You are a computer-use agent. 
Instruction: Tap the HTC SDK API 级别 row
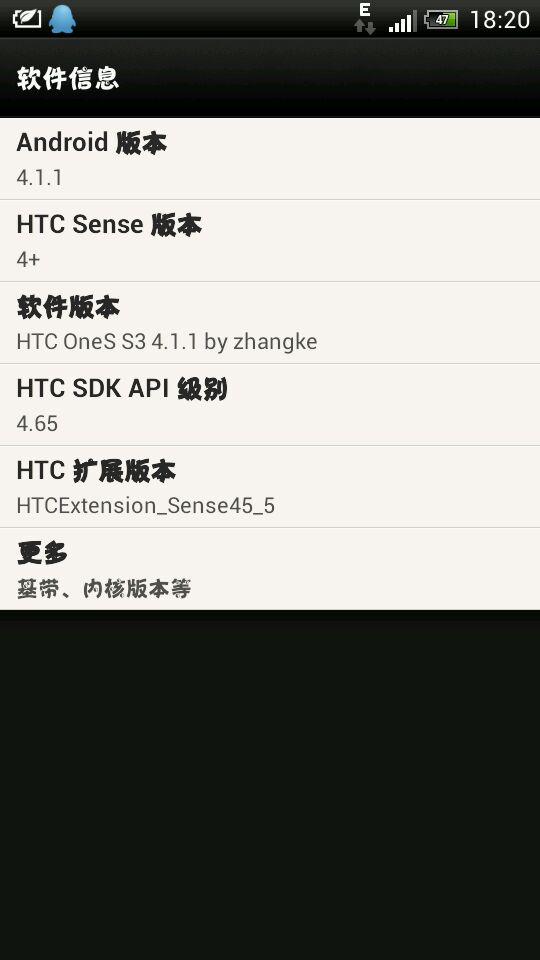(x=270, y=405)
